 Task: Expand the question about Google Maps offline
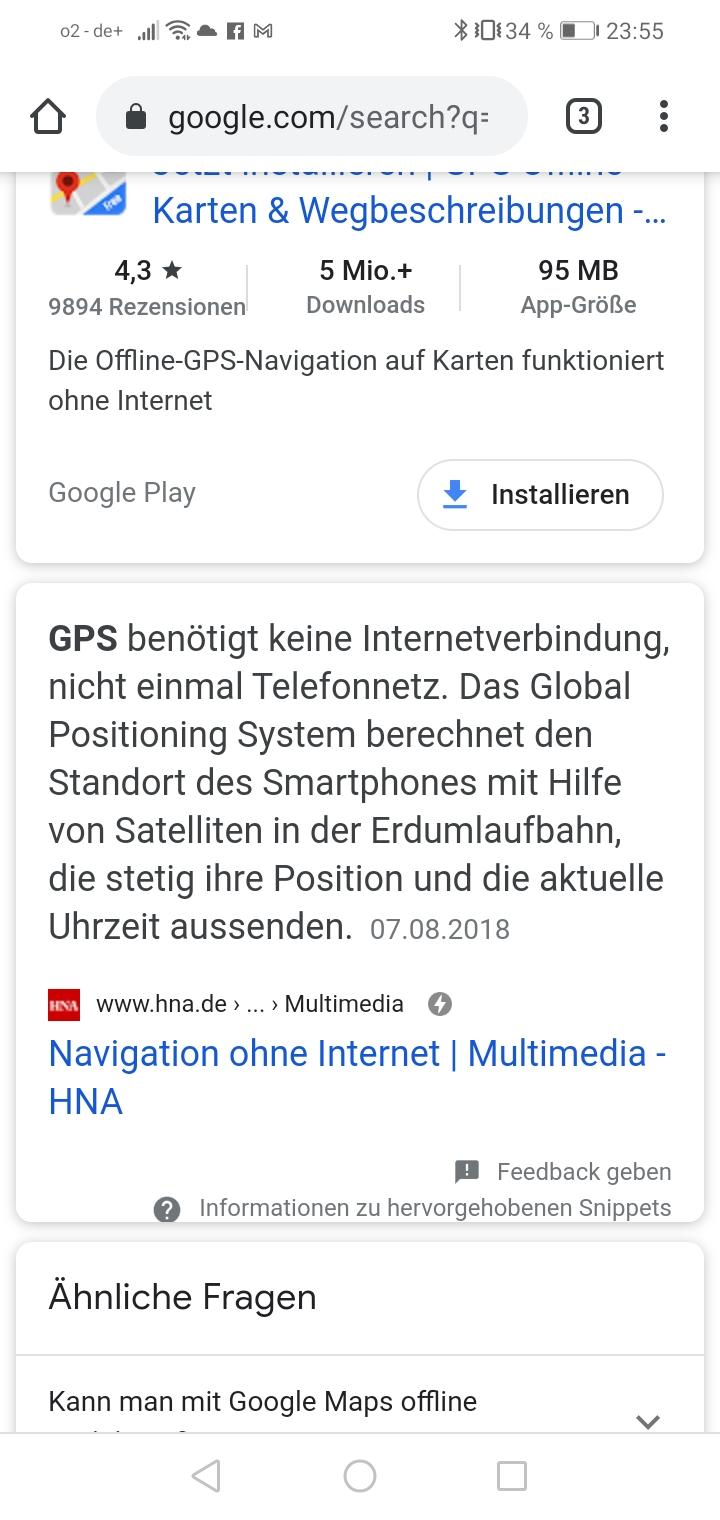click(648, 1420)
